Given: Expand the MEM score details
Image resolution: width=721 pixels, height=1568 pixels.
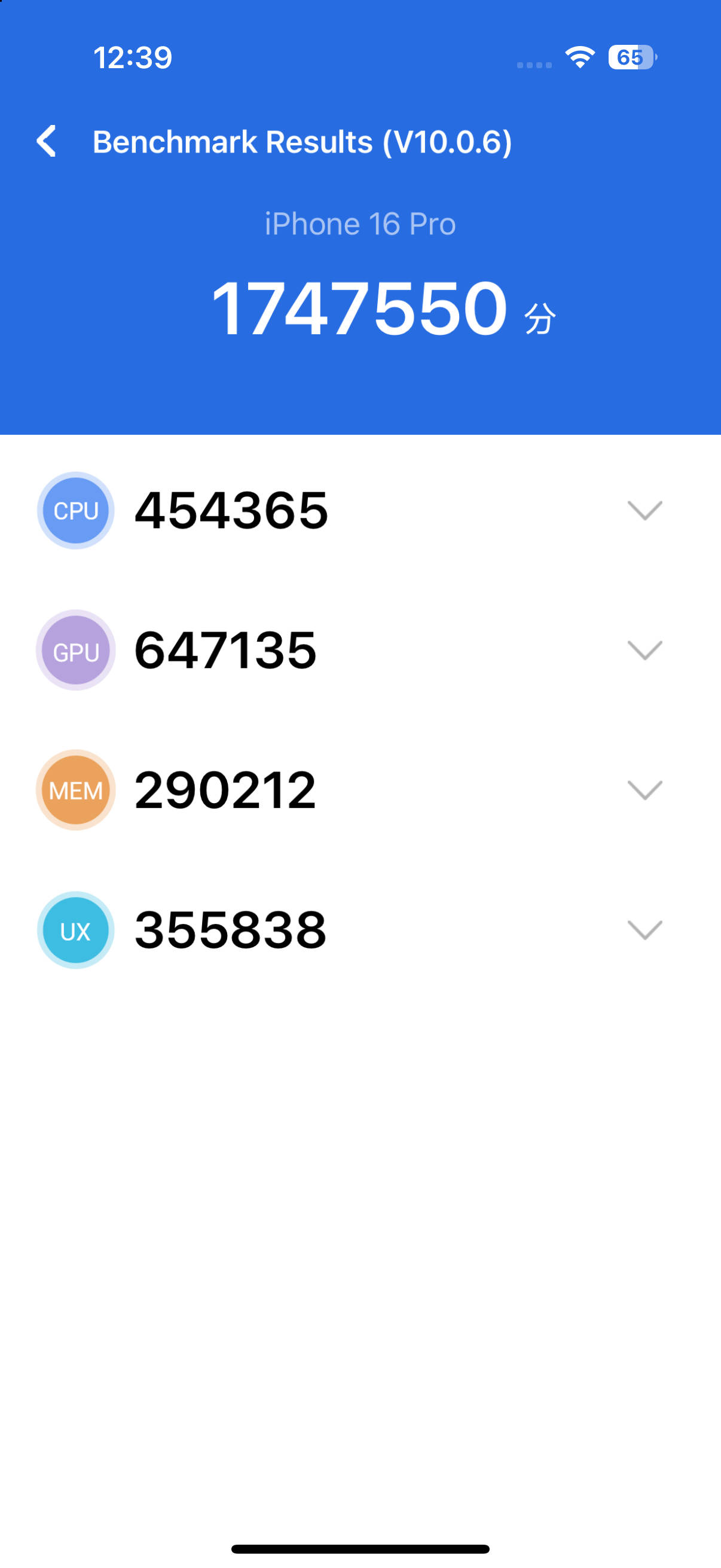Looking at the screenshot, I should (x=646, y=789).
